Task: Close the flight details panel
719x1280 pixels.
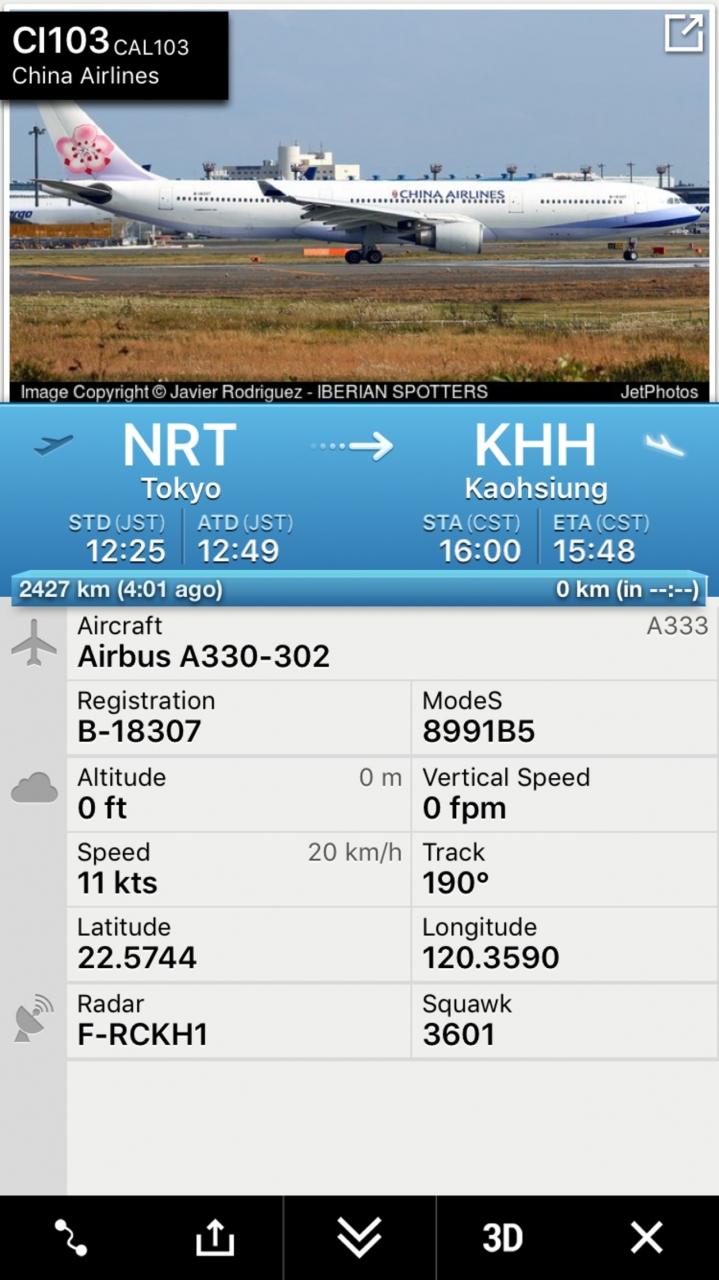Action: [646, 1238]
